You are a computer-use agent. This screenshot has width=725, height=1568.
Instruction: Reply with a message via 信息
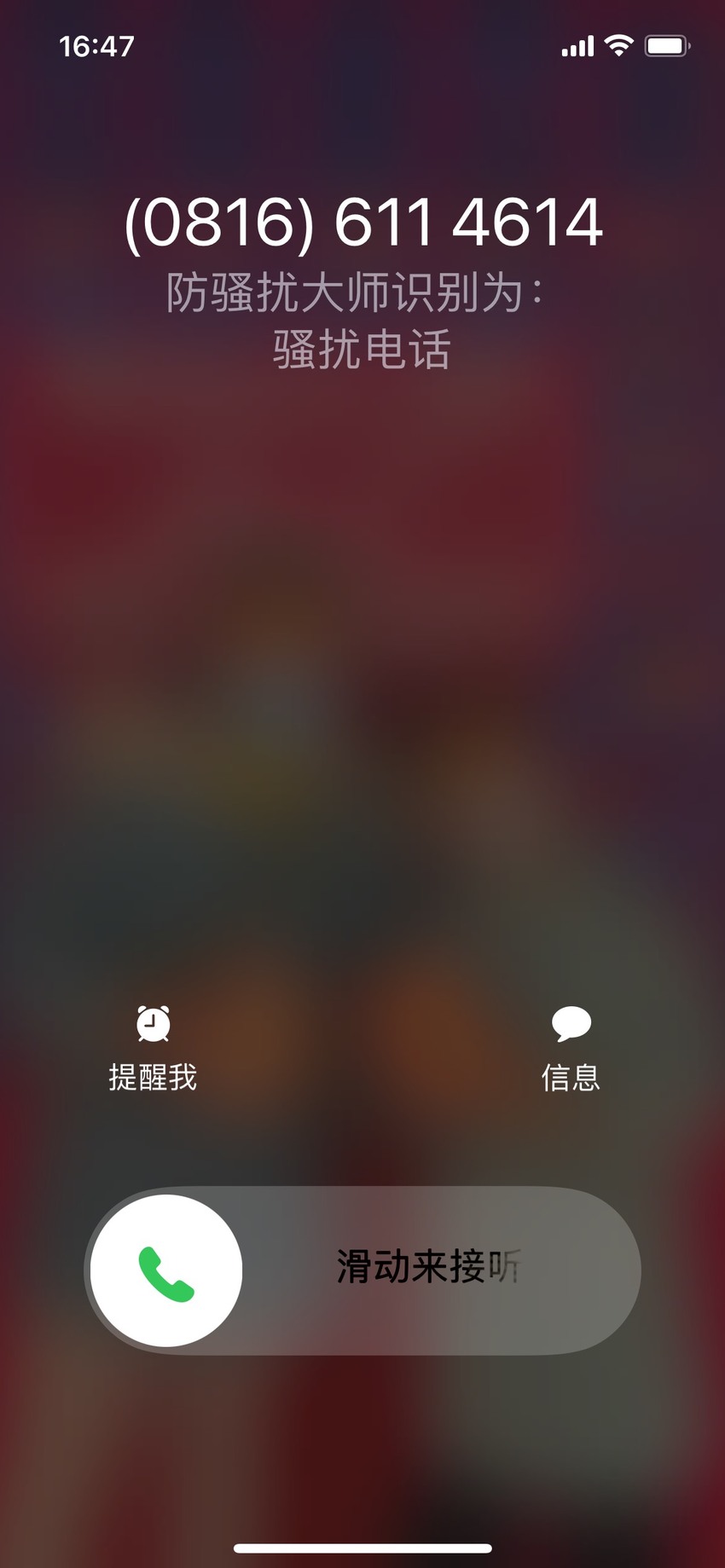571,1049
